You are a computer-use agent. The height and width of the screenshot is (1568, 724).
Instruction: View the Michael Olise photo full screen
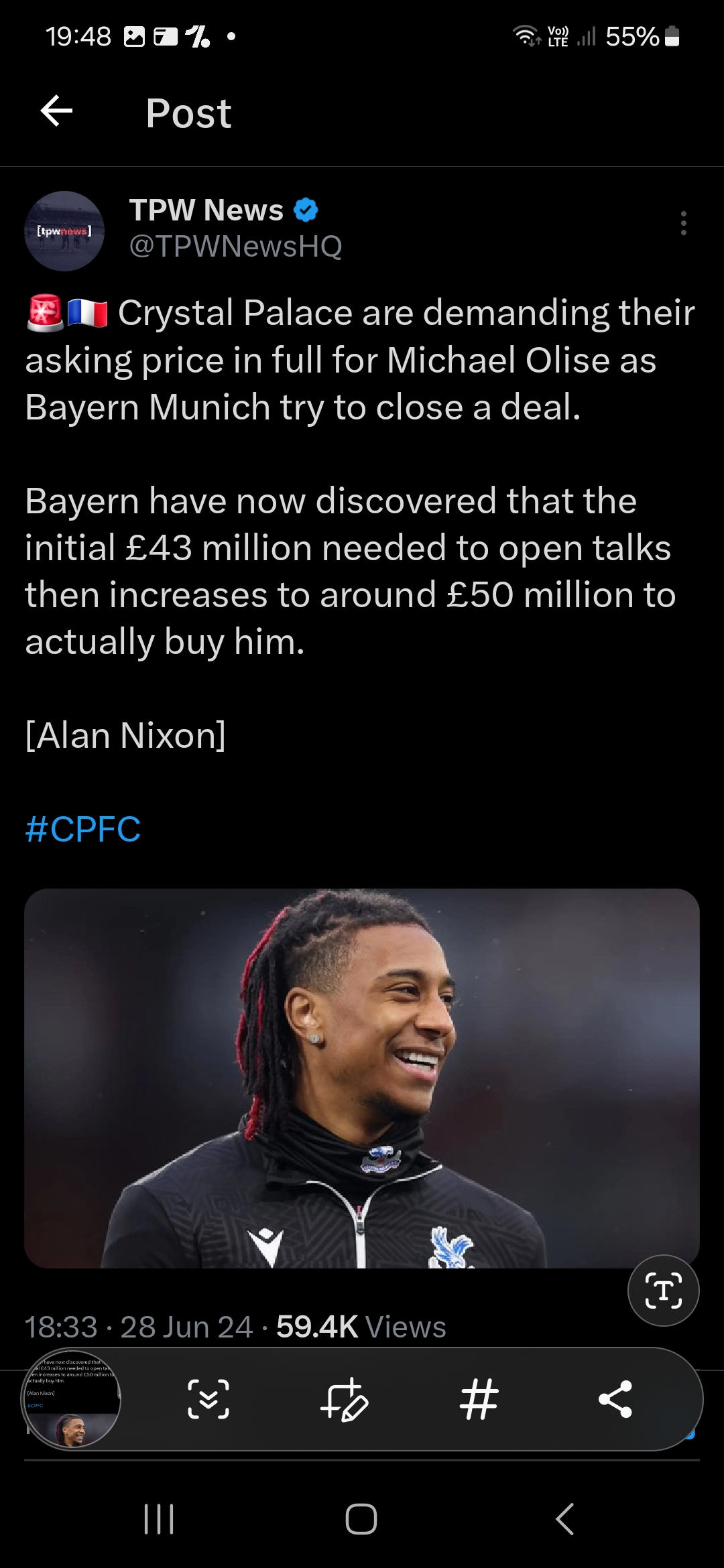[x=362, y=1077]
